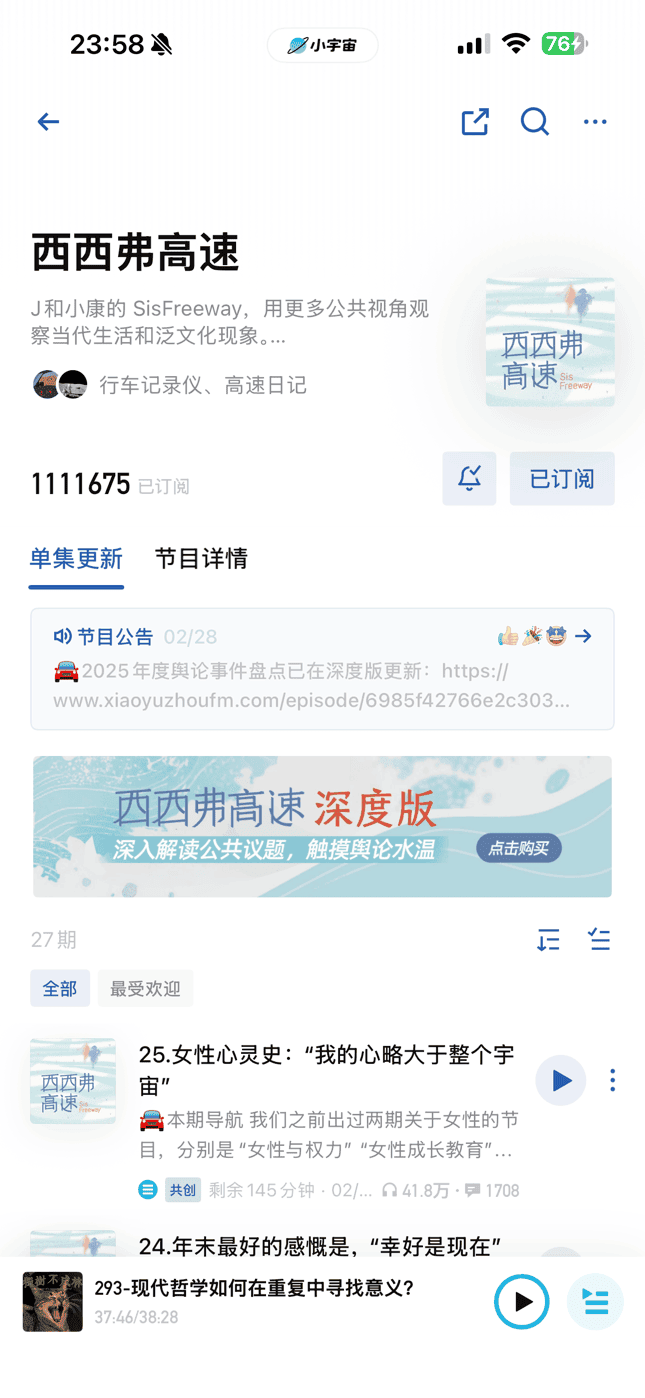Change episode sort order
The width and height of the screenshot is (645, 1398).
(x=548, y=940)
